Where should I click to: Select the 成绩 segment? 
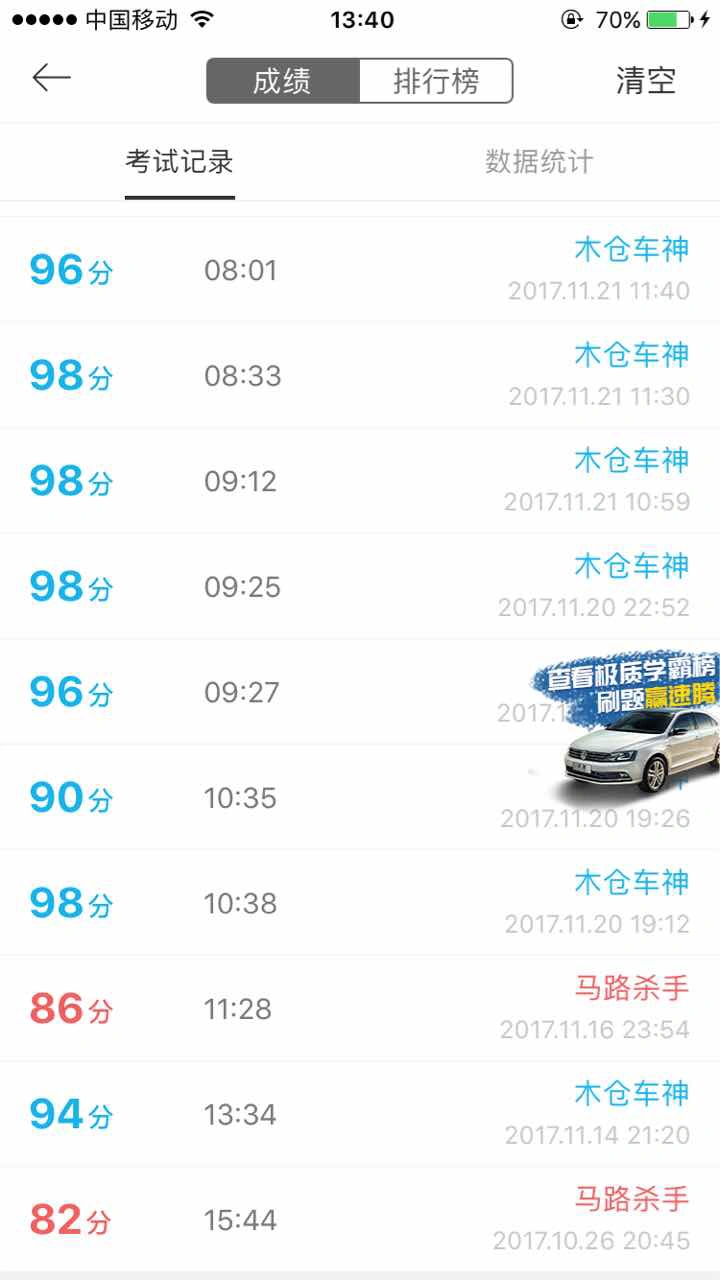(283, 81)
